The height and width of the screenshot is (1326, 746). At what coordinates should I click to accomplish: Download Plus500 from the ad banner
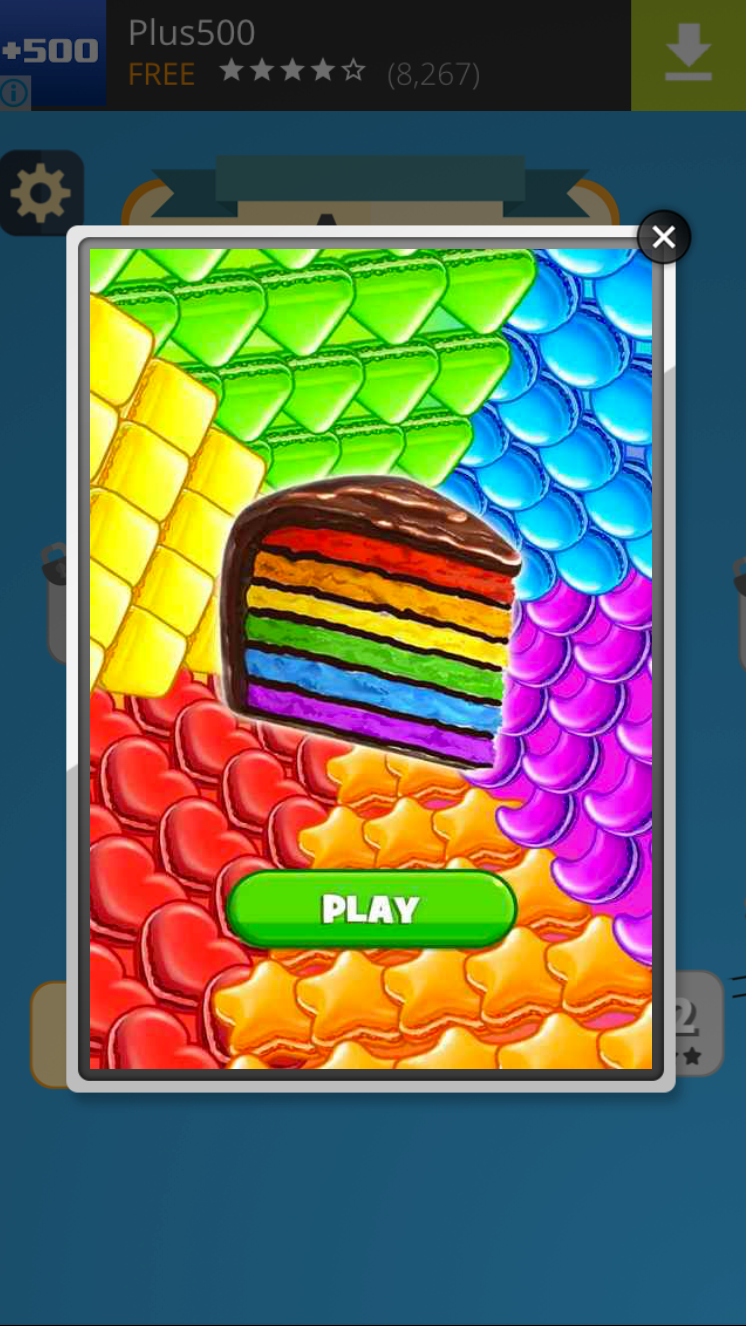688,54
